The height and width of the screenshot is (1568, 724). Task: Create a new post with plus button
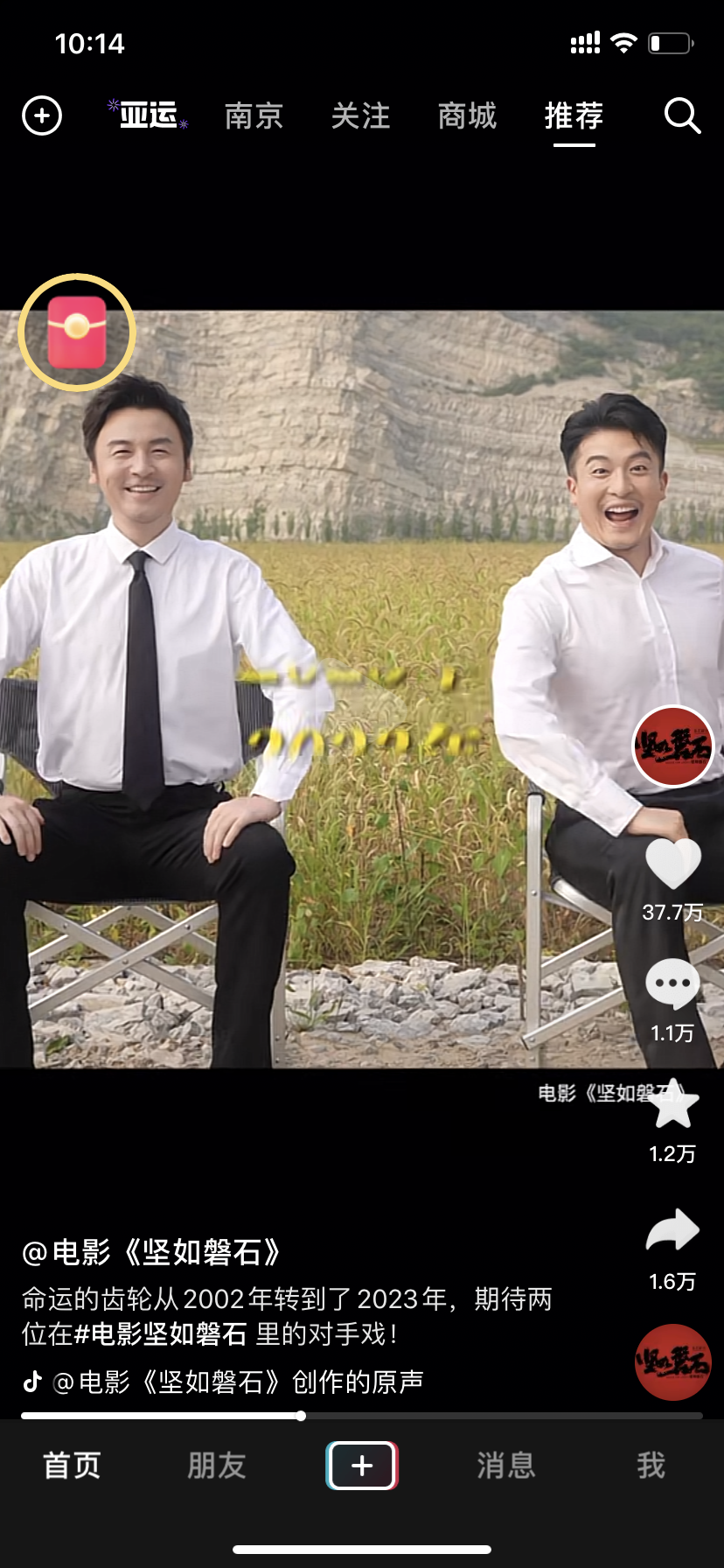point(362,1465)
